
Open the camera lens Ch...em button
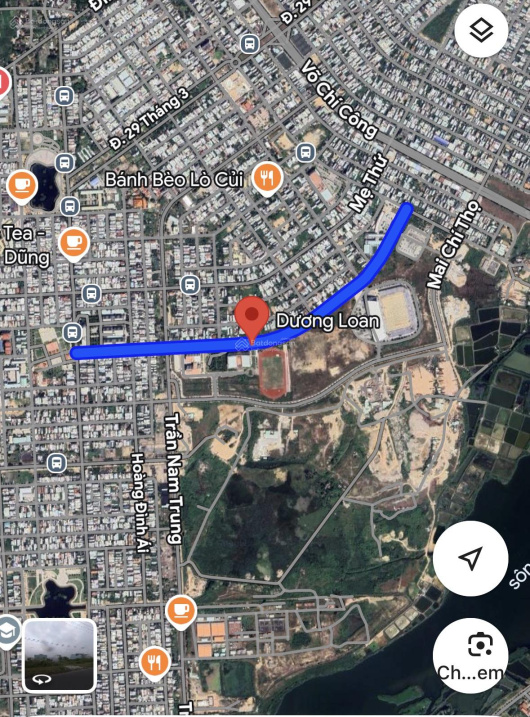click(470, 656)
